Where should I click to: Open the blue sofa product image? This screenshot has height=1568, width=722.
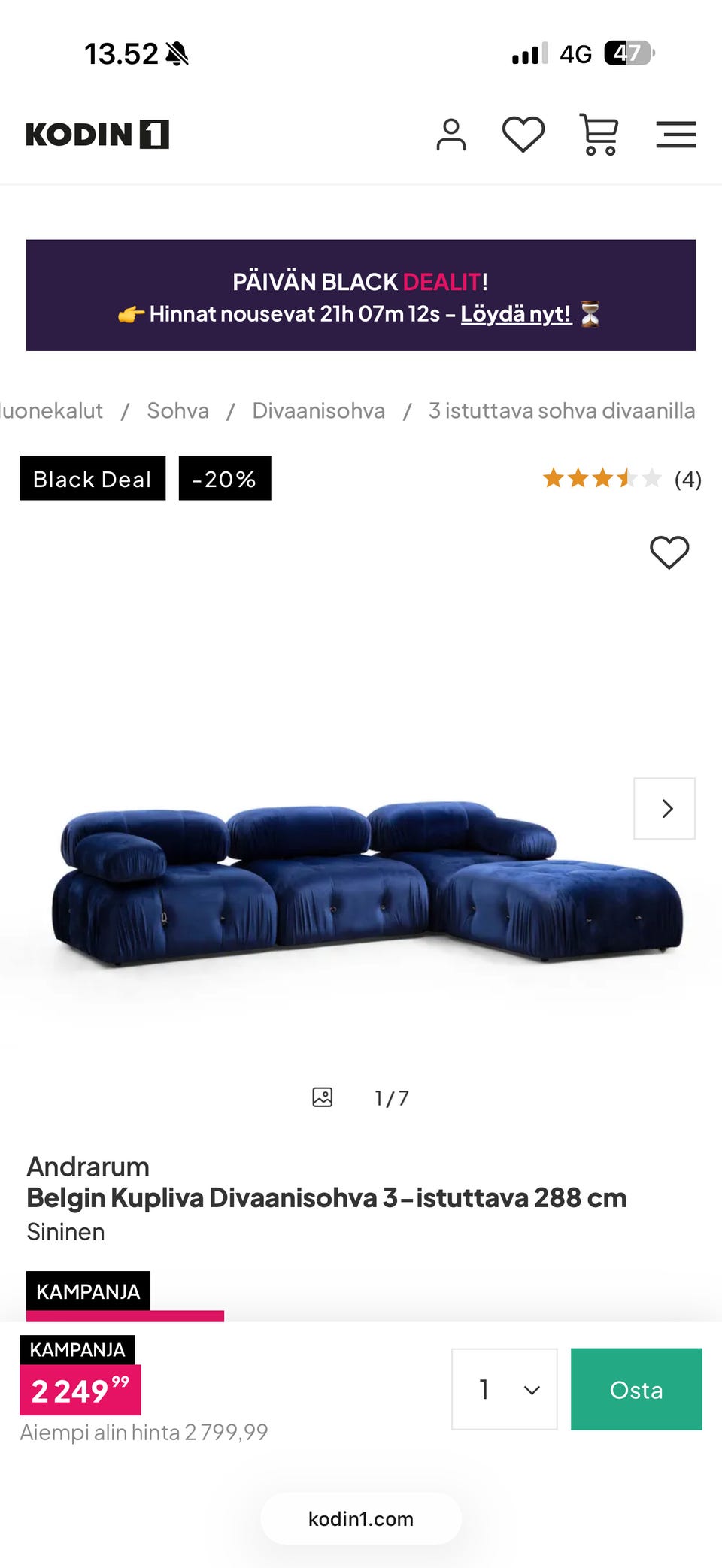[x=361, y=879]
